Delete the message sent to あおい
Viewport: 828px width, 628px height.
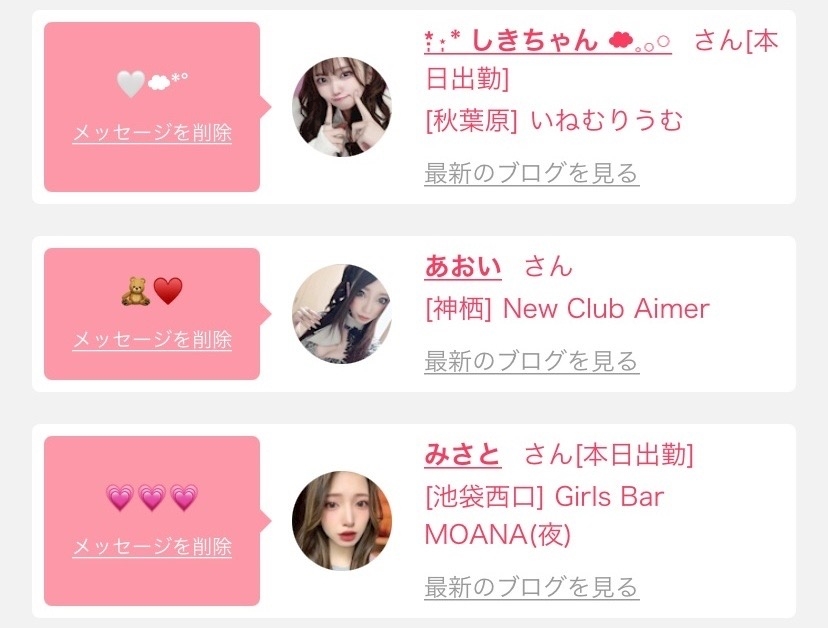pyautogui.click(x=152, y=340)
